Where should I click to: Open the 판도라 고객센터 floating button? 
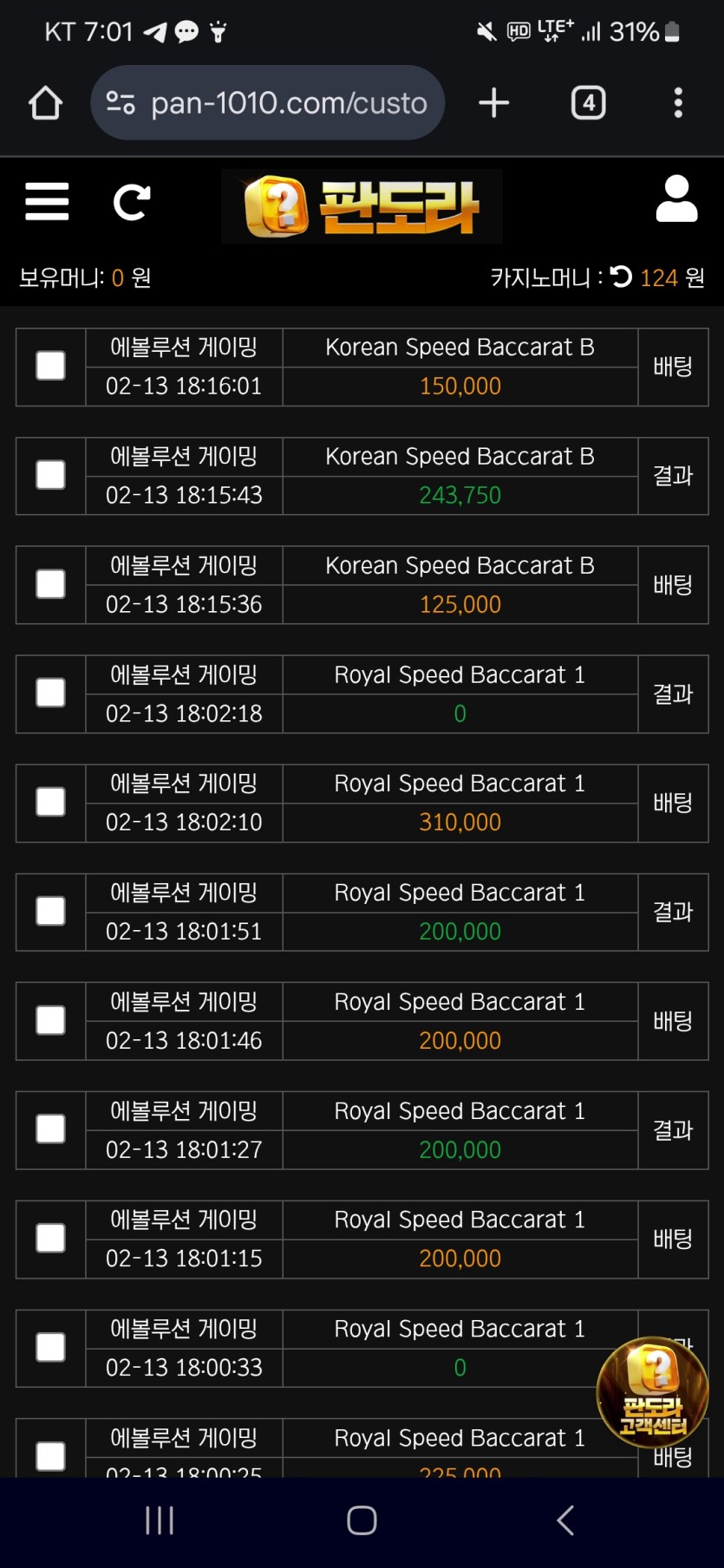652,1393
